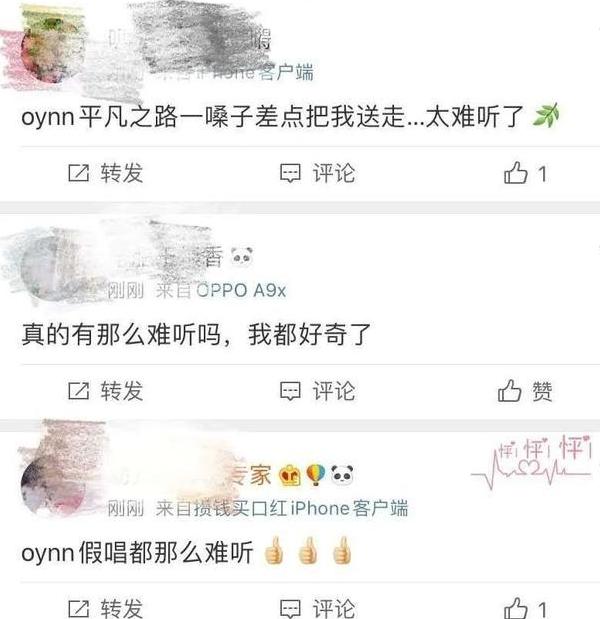Repost the 我都好奇了 post
The image size is (600, 619).
104,390
